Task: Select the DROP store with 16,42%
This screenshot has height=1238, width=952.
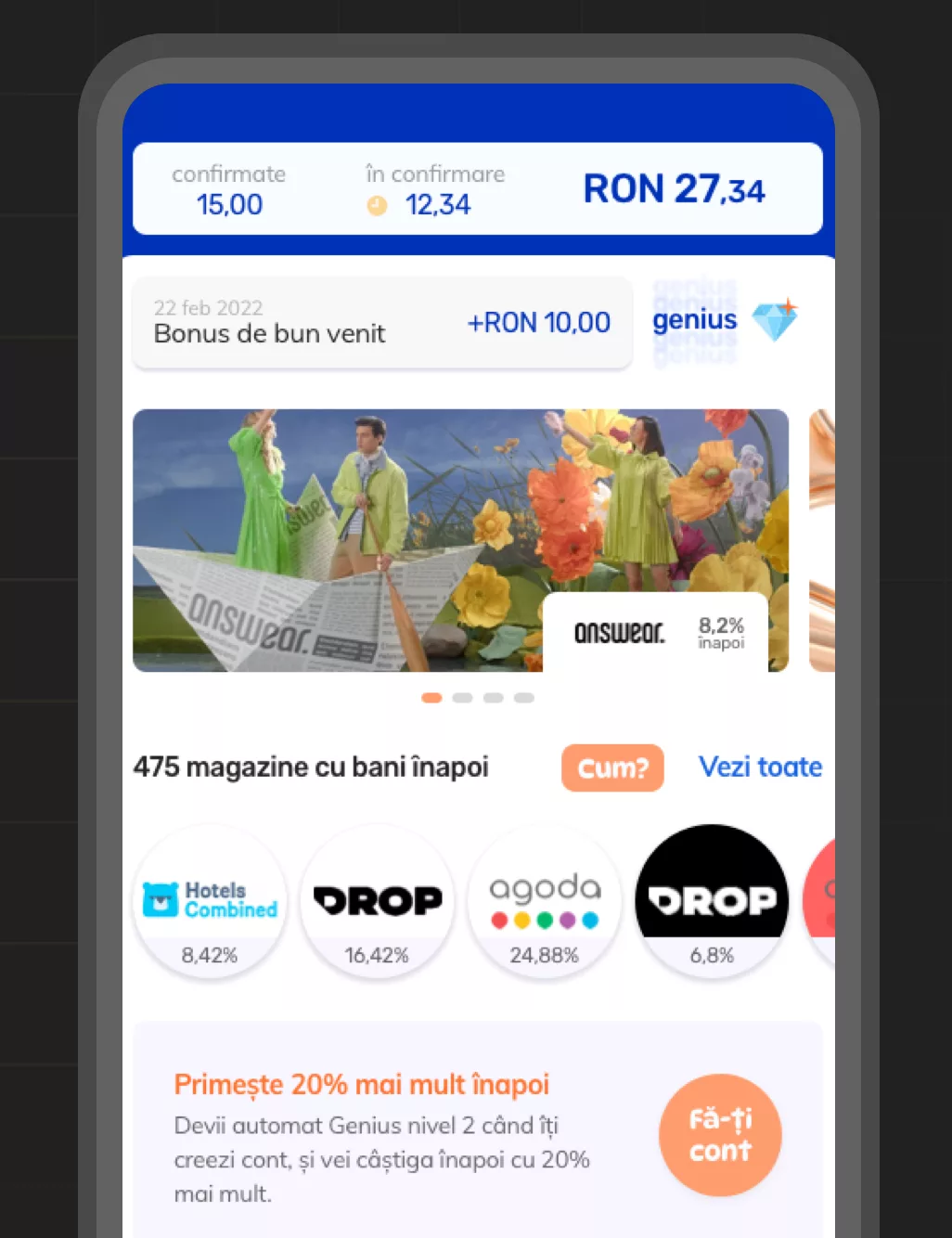Action: [377, 901]
